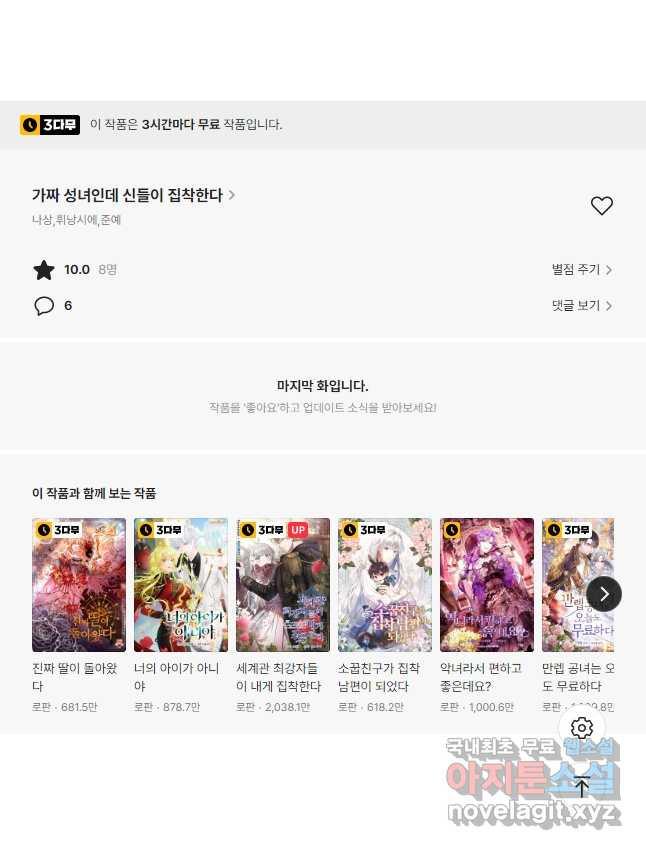Open the recommended work 진짜 딸이 돌아왔다
Viewport: 646px width, 850px height.
click(79, 585)
